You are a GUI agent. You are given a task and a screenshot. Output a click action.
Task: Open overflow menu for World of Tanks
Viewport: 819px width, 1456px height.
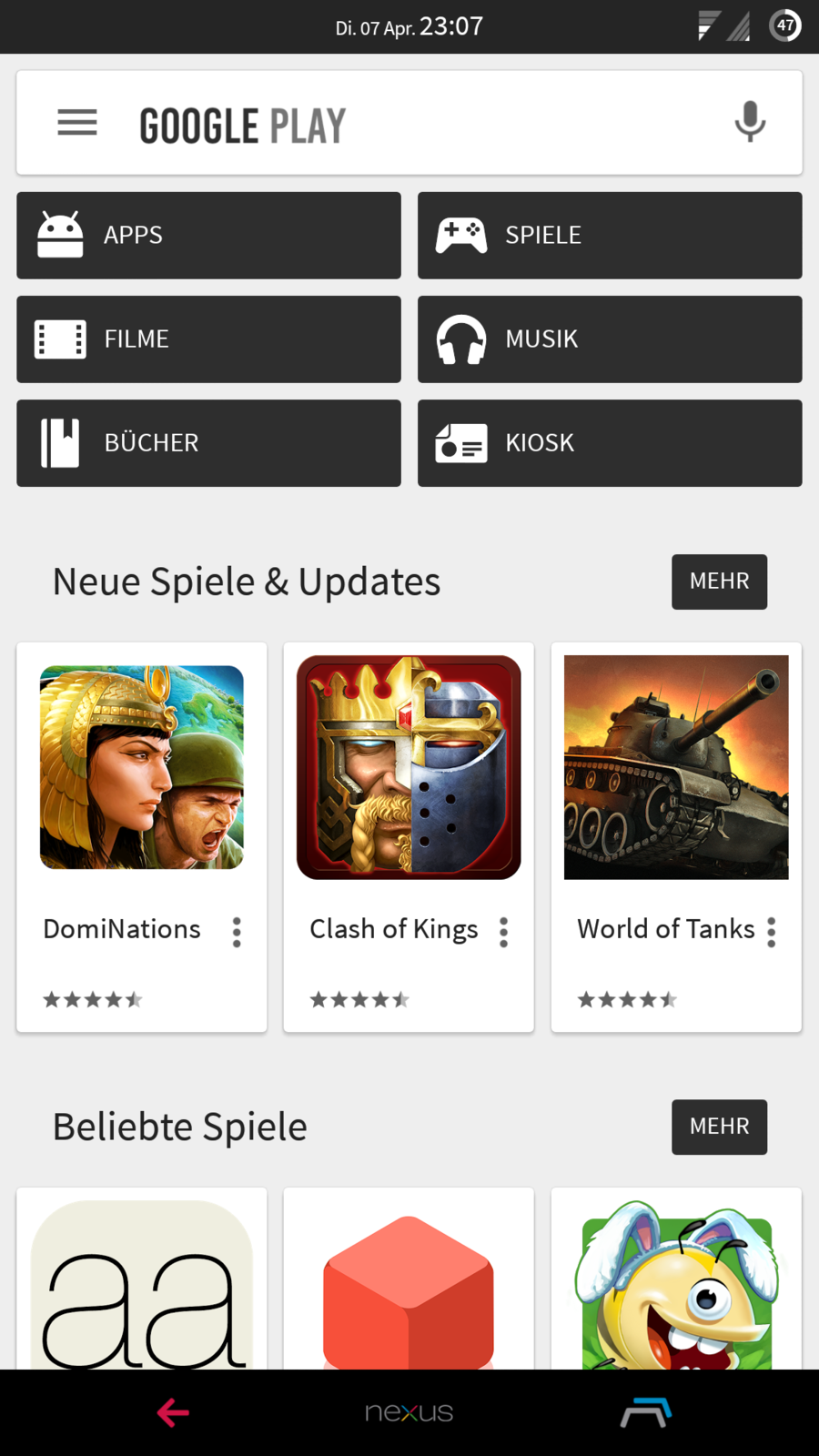tap(771, 932)
